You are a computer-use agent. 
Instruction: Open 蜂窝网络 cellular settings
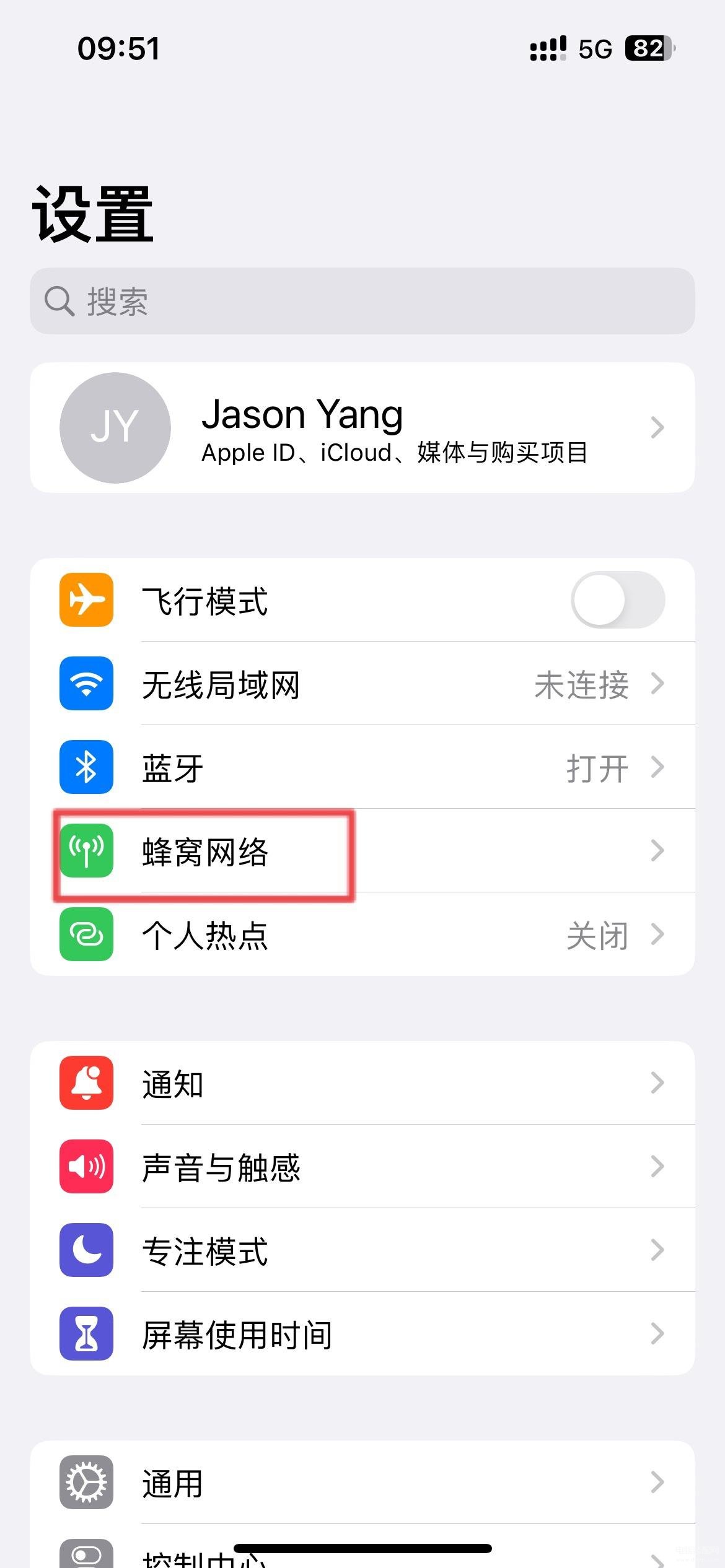[362, 851]
